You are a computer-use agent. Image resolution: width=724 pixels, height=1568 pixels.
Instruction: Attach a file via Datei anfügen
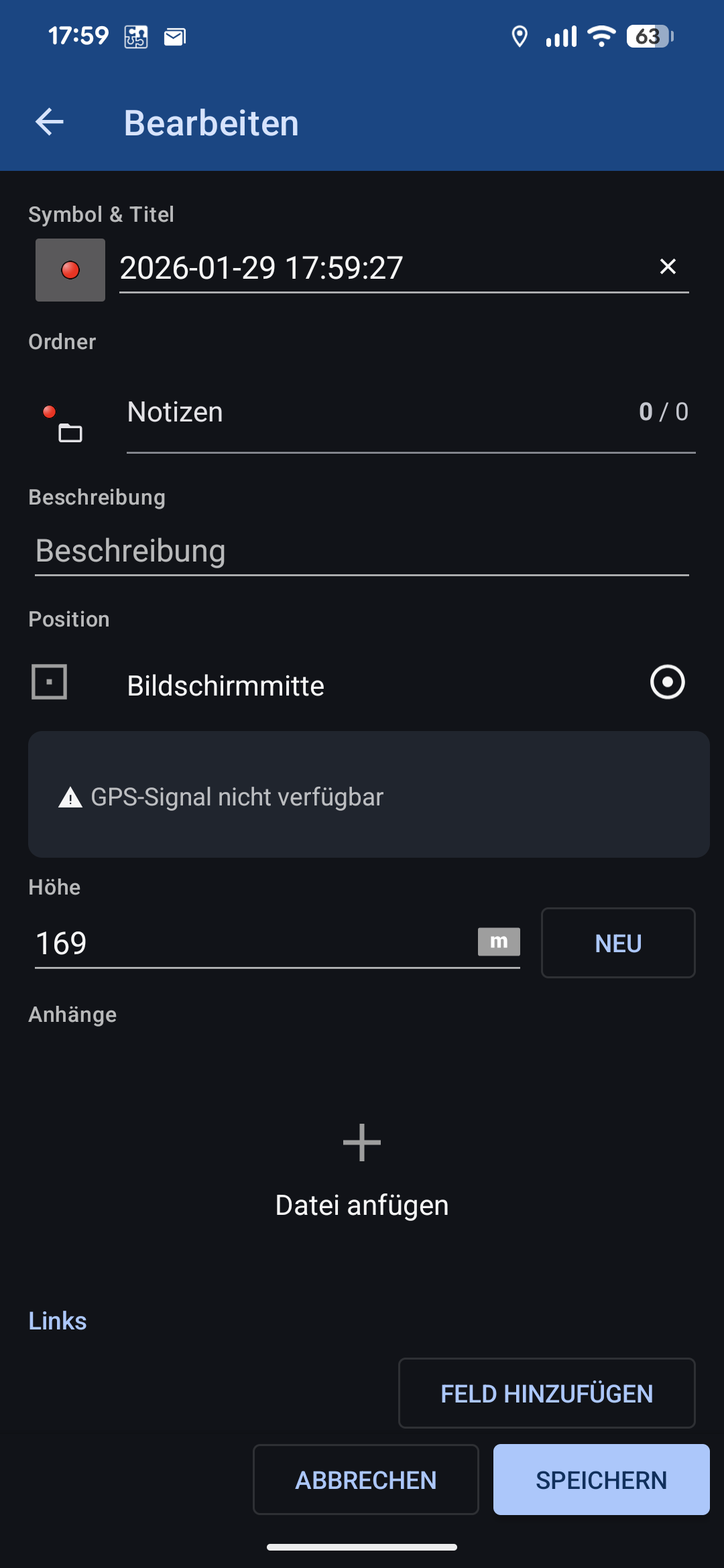(362, 1169)
